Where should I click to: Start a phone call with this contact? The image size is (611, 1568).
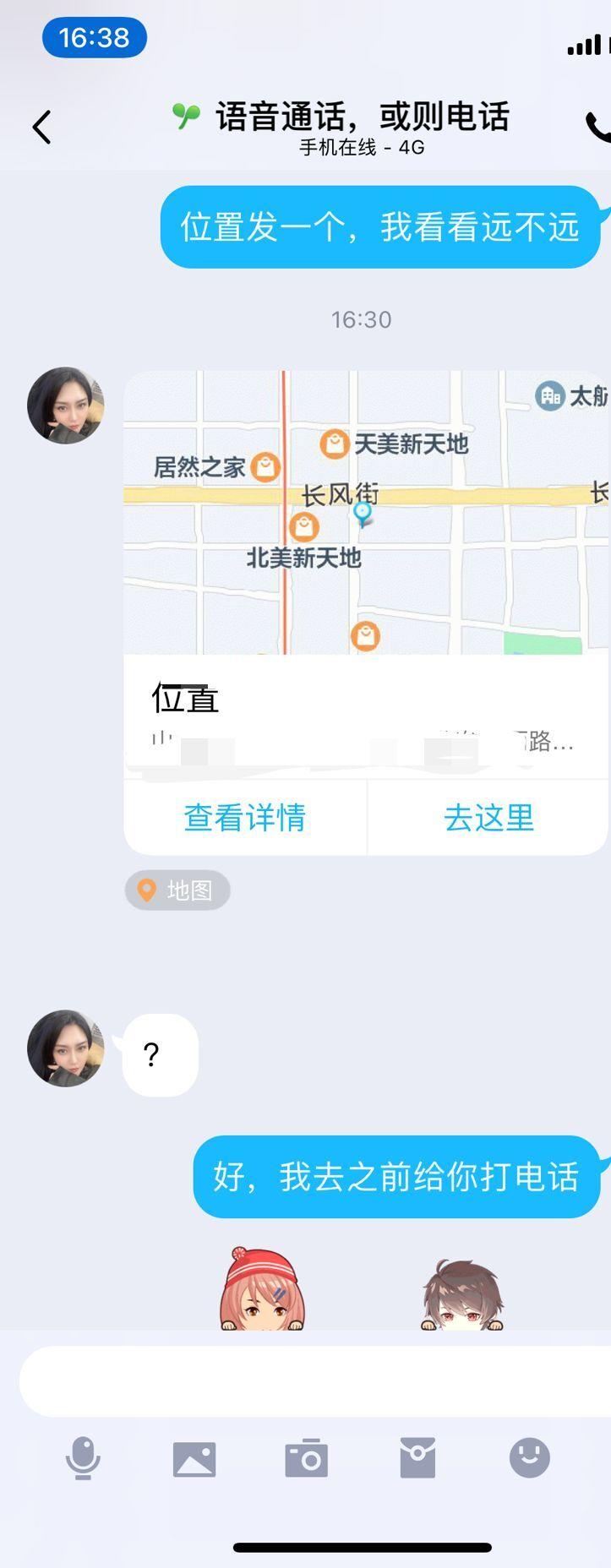(x=597, y=127)
